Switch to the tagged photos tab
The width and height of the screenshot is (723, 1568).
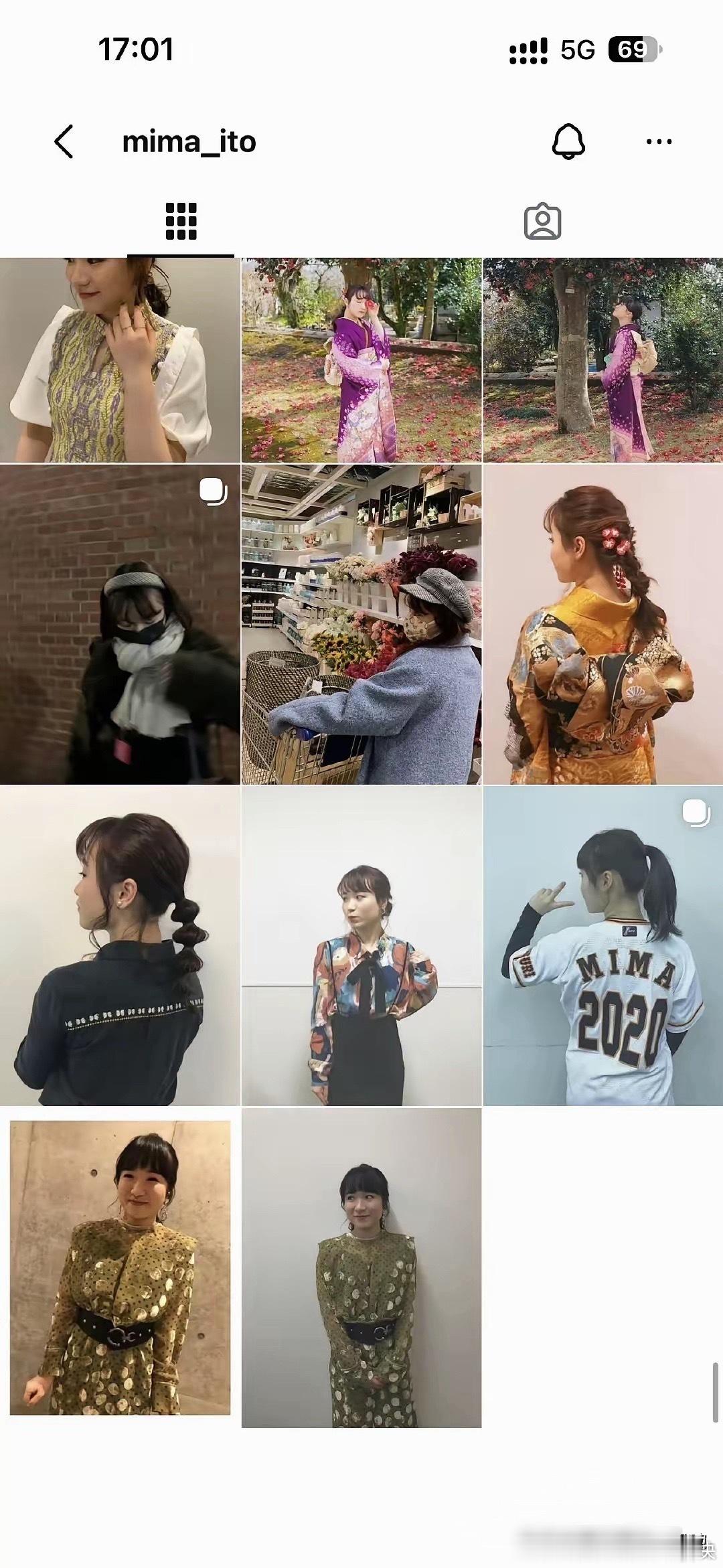(x=542, y=221)
